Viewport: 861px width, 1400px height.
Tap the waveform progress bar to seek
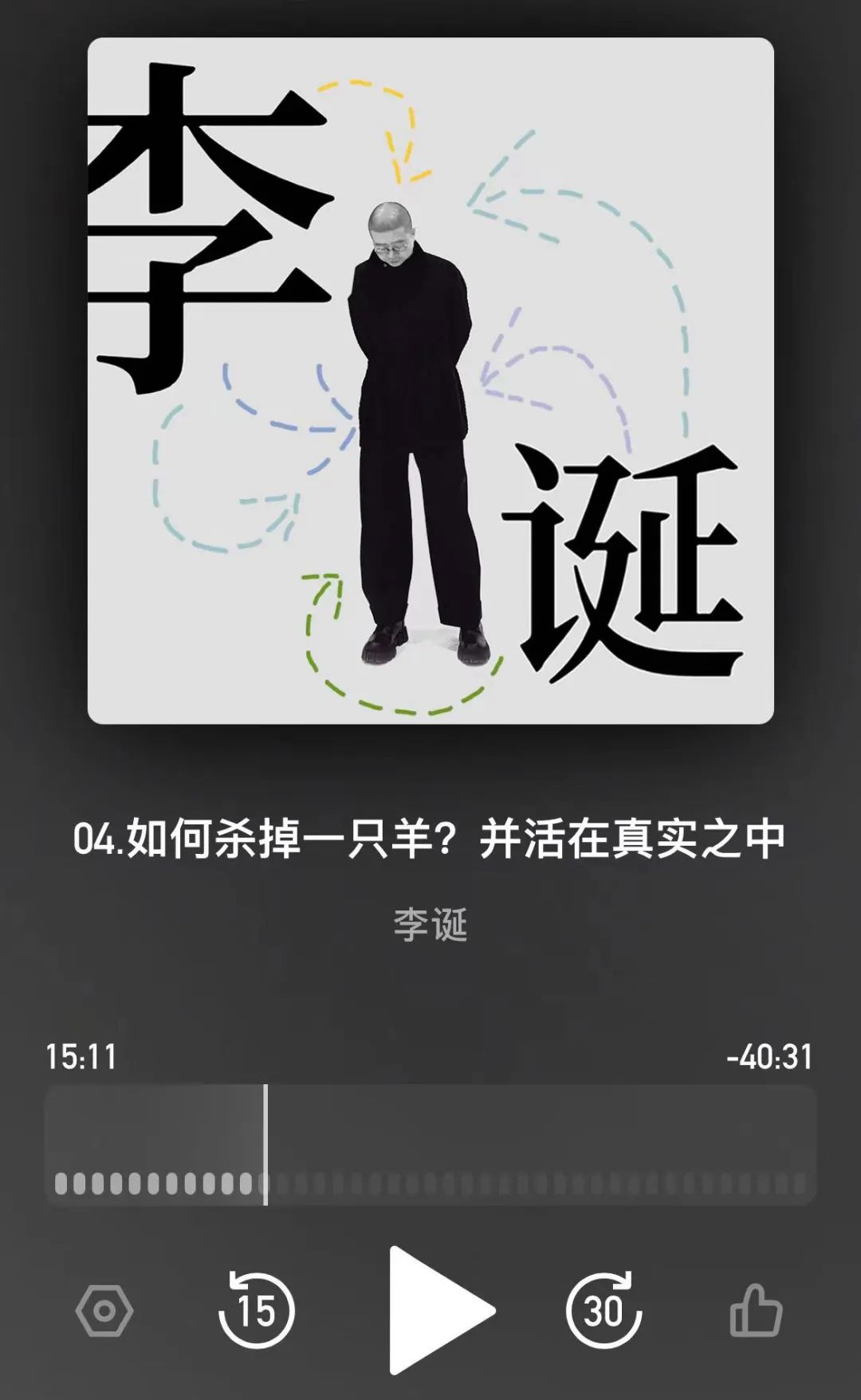click(x=431, y=1145)
